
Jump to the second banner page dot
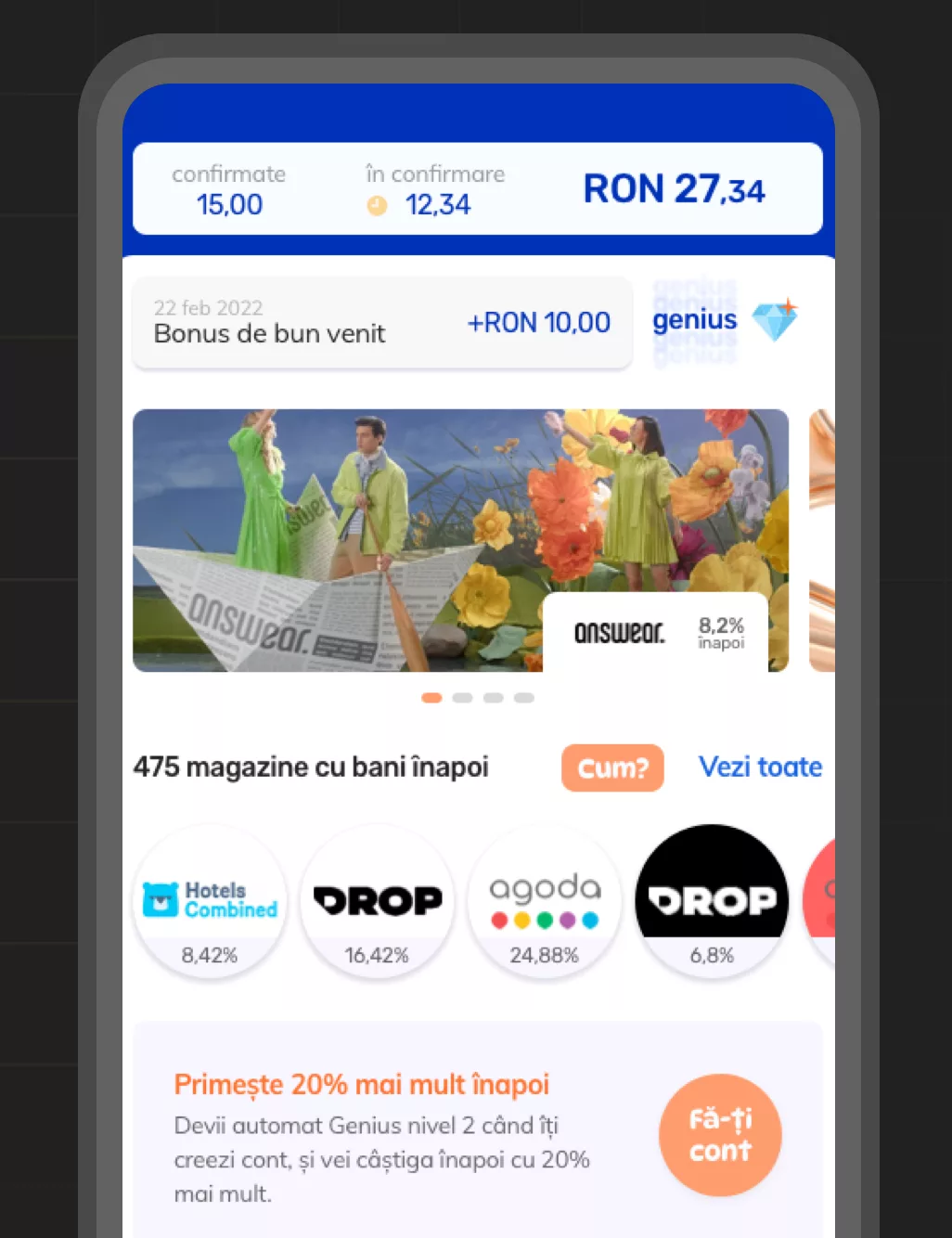coord(462,698)
